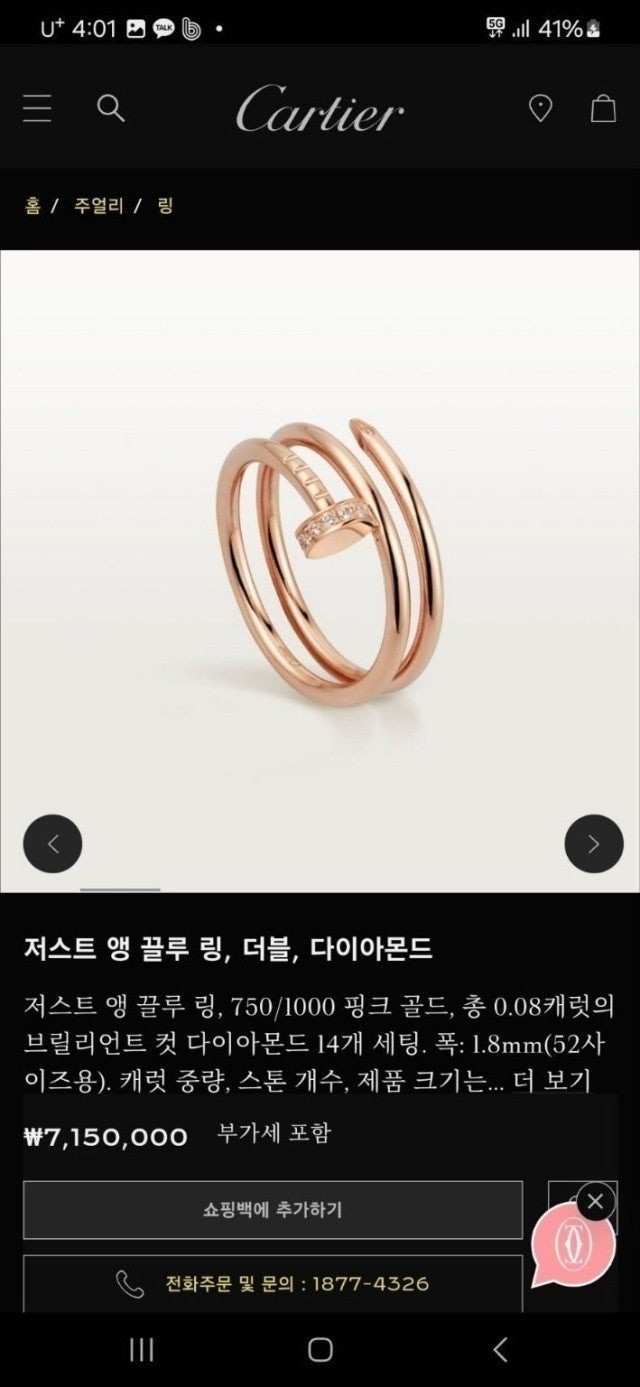Call 전화주문 및 문의 1877-4326
The width and height of the screenshot is (640, 1387).
[272, 1283]
